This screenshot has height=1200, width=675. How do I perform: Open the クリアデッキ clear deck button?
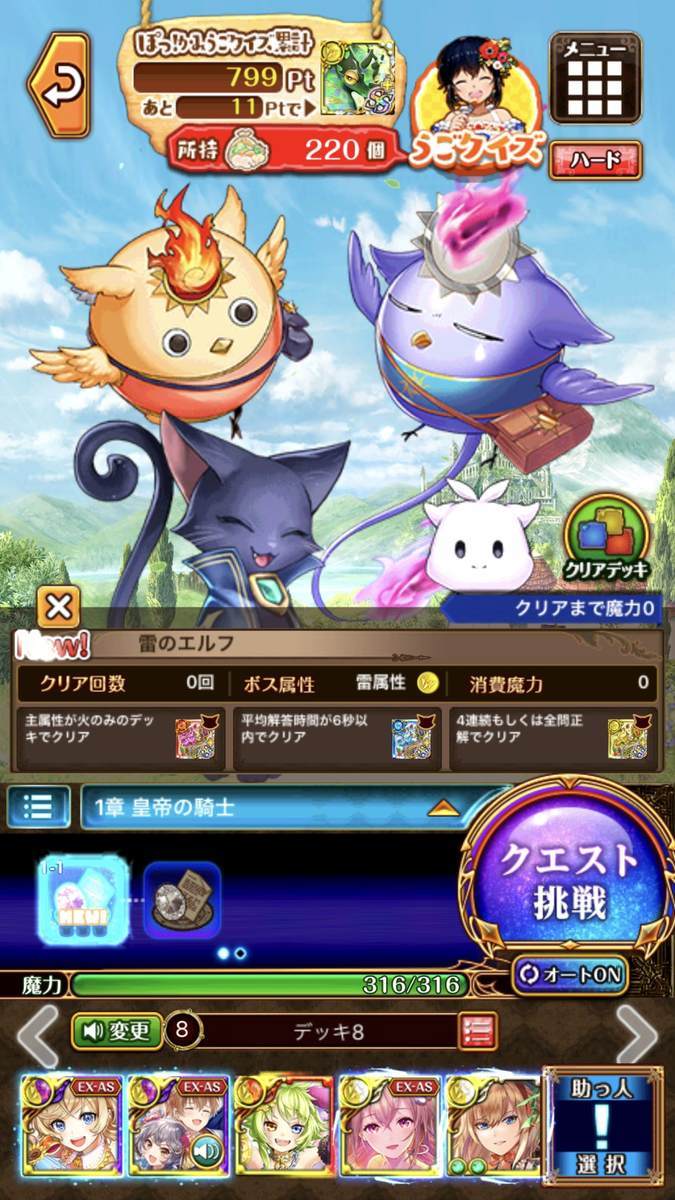605,540
